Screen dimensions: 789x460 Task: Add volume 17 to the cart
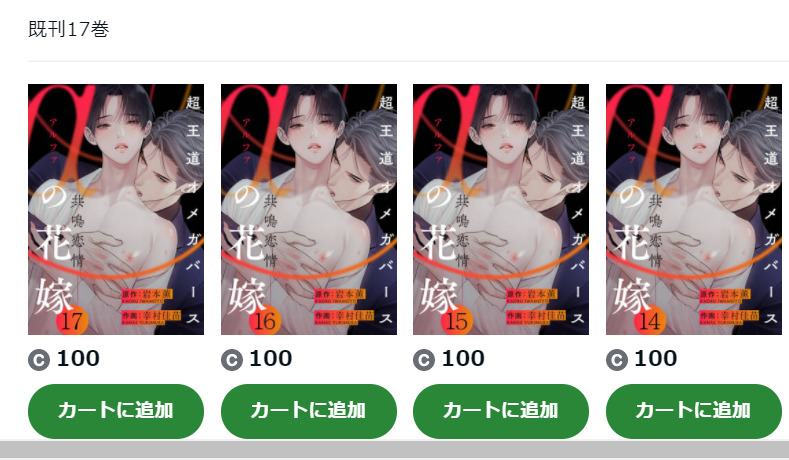(x=116, y=410)
